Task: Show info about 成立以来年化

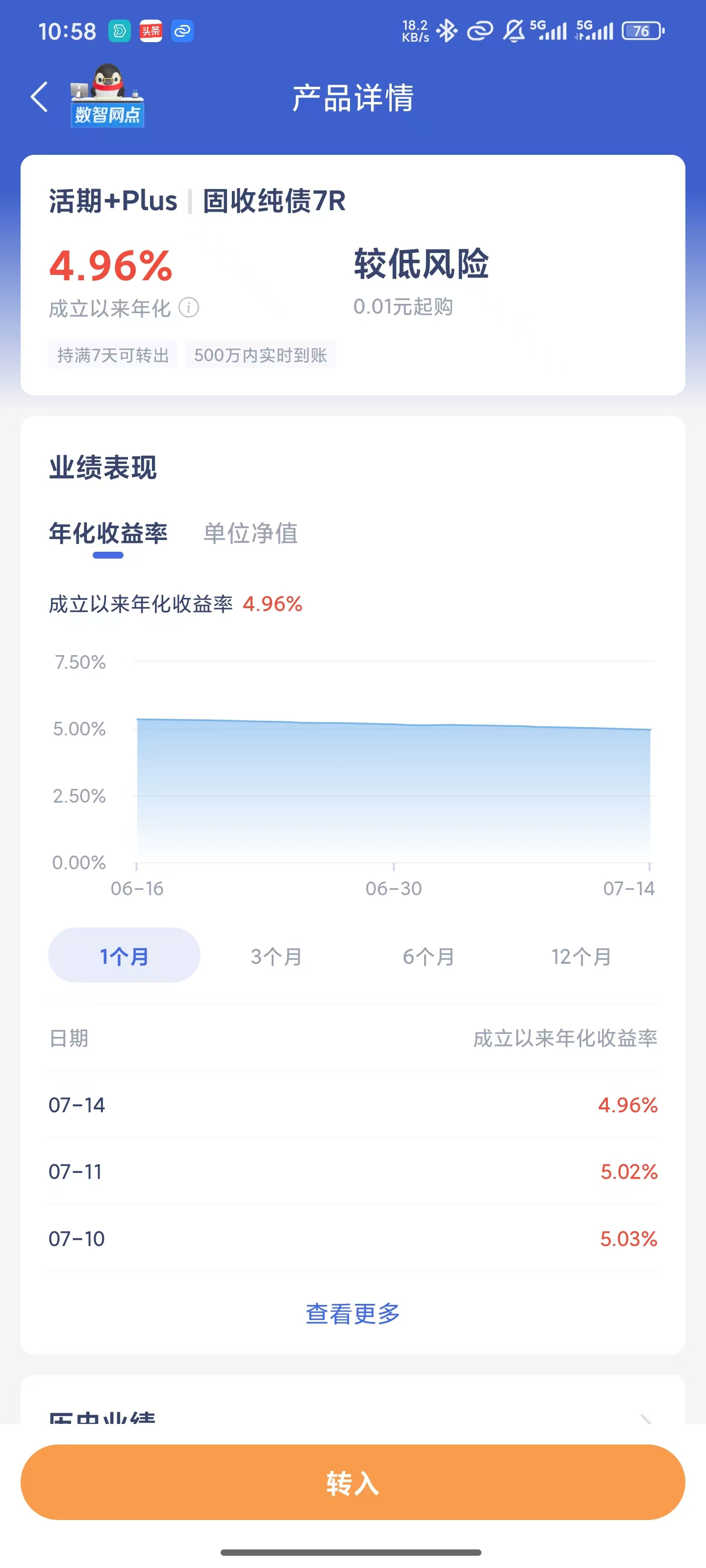Action: tap(189, 308)
